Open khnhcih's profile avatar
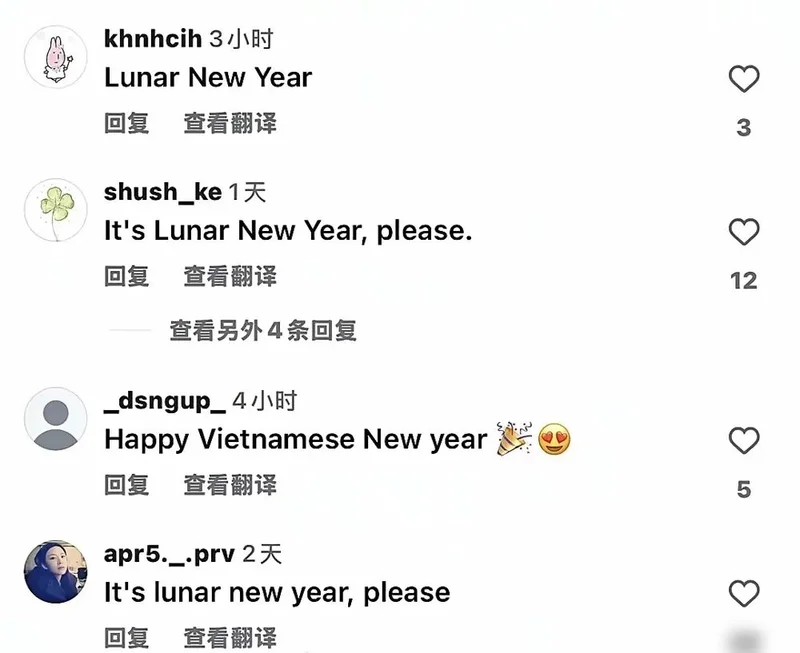Image resolution: width=800 pixels, height=653 pixels. [55, 58]
